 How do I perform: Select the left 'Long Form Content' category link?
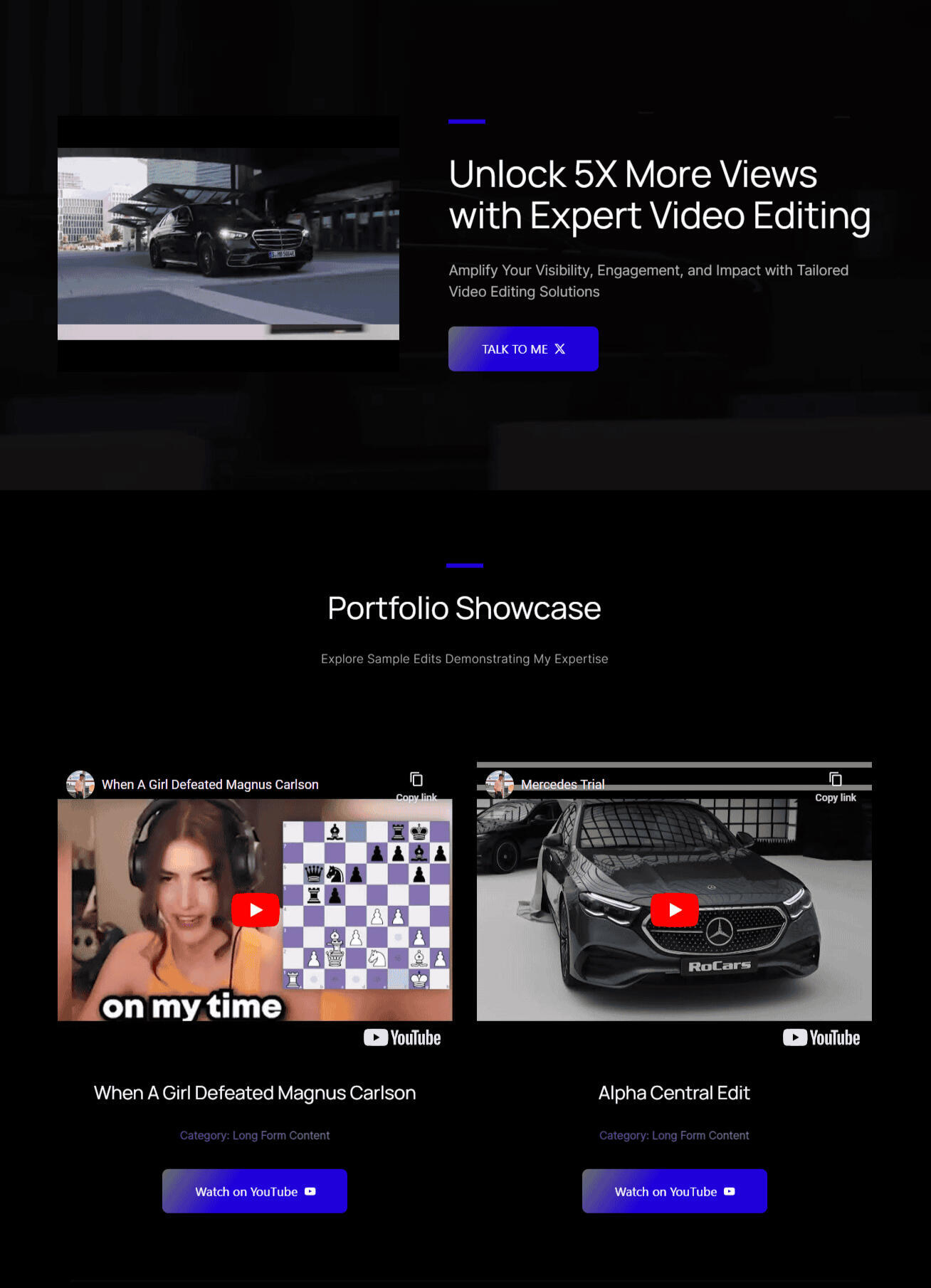[254, 1136]
